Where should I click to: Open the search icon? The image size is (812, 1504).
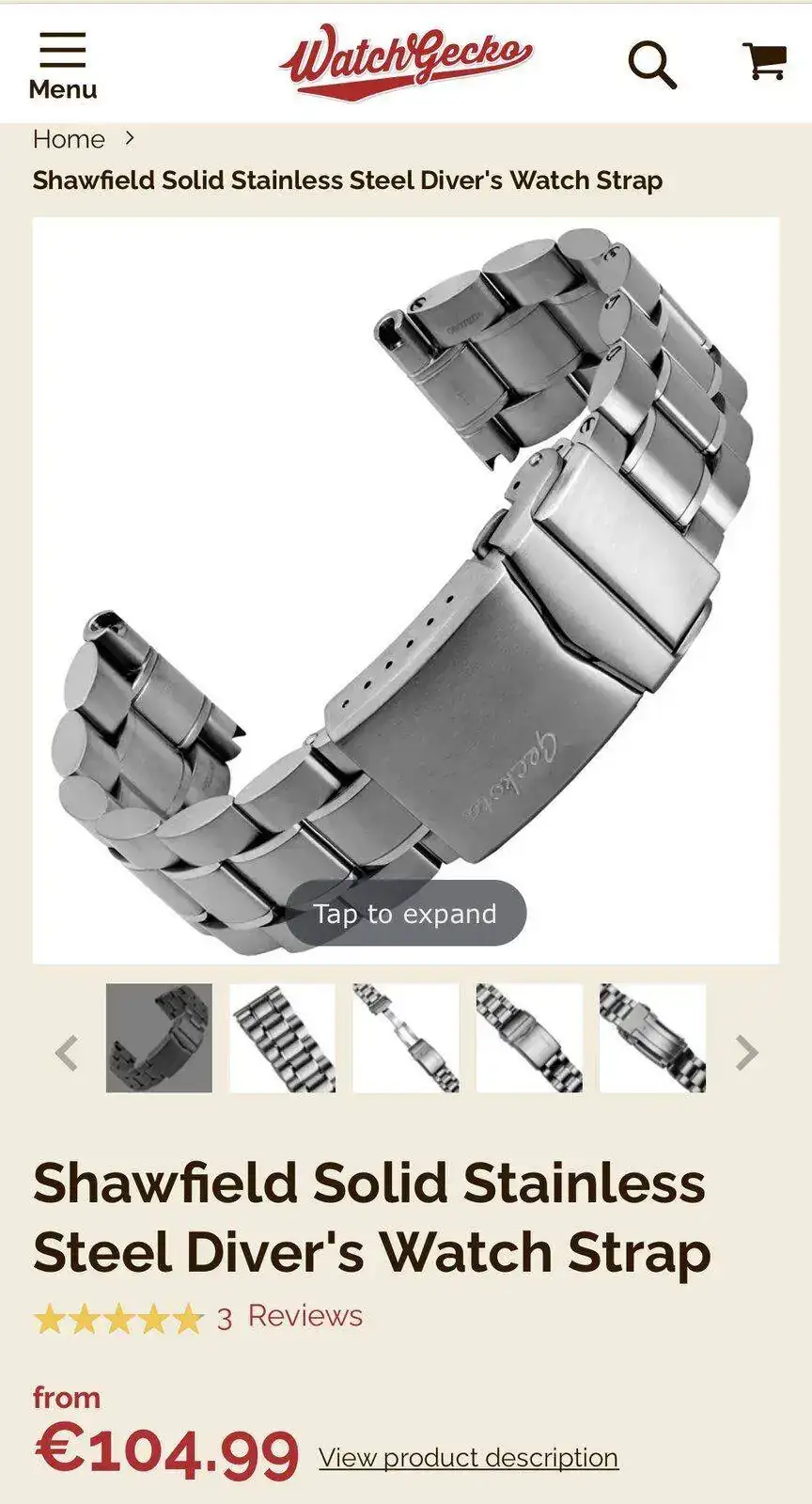(652, 64)
